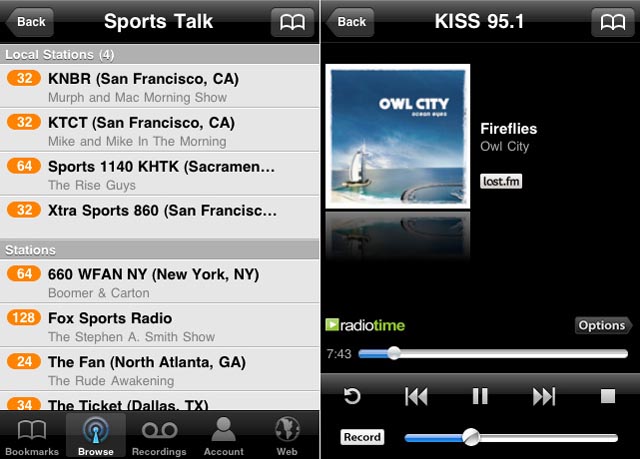The image size is (640, 459).
Task: Pause the Fireflies playback
Action: click(480, 396)
